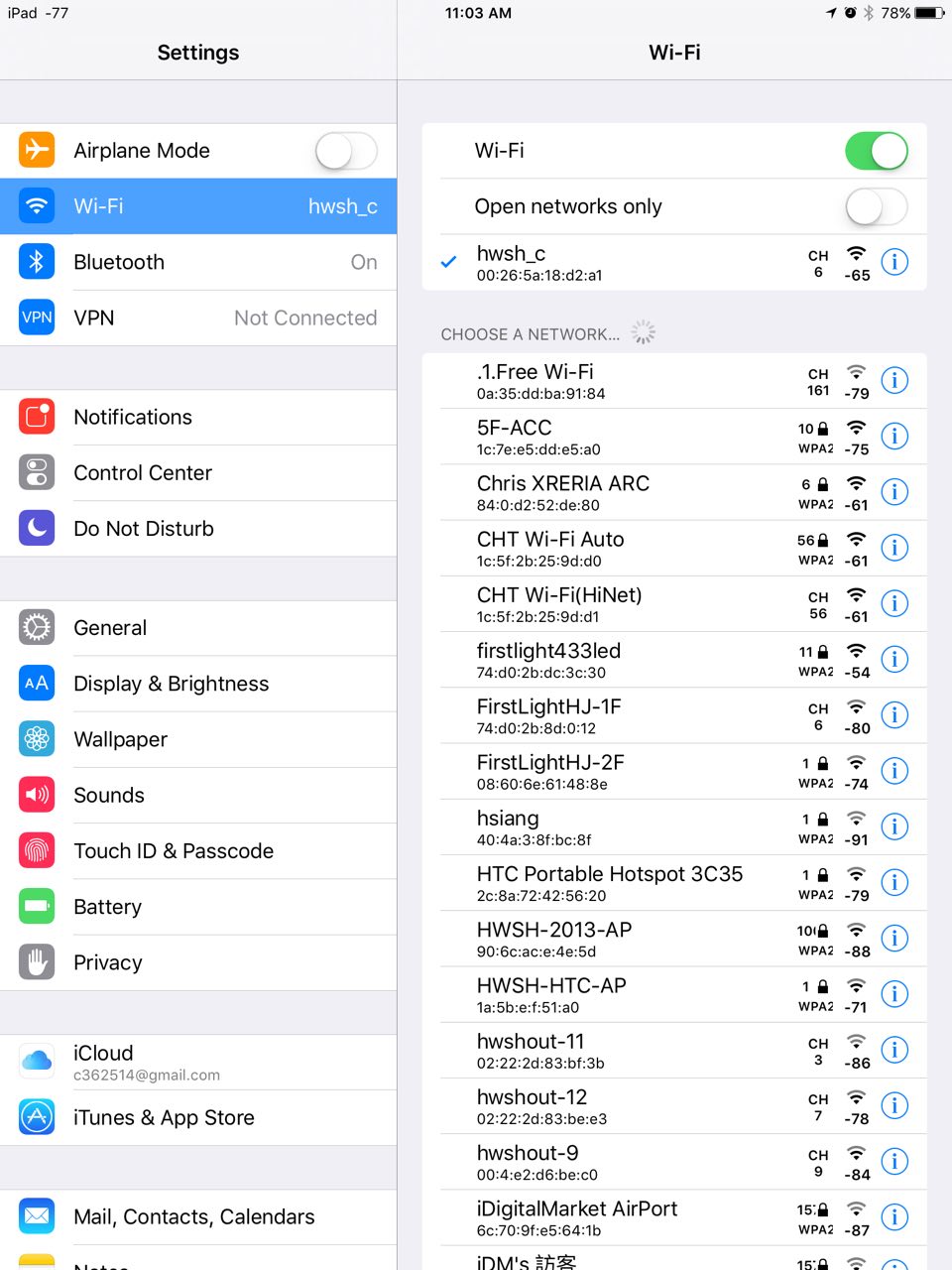Show details for hwshout-11 network

[x=894, y=1050]
